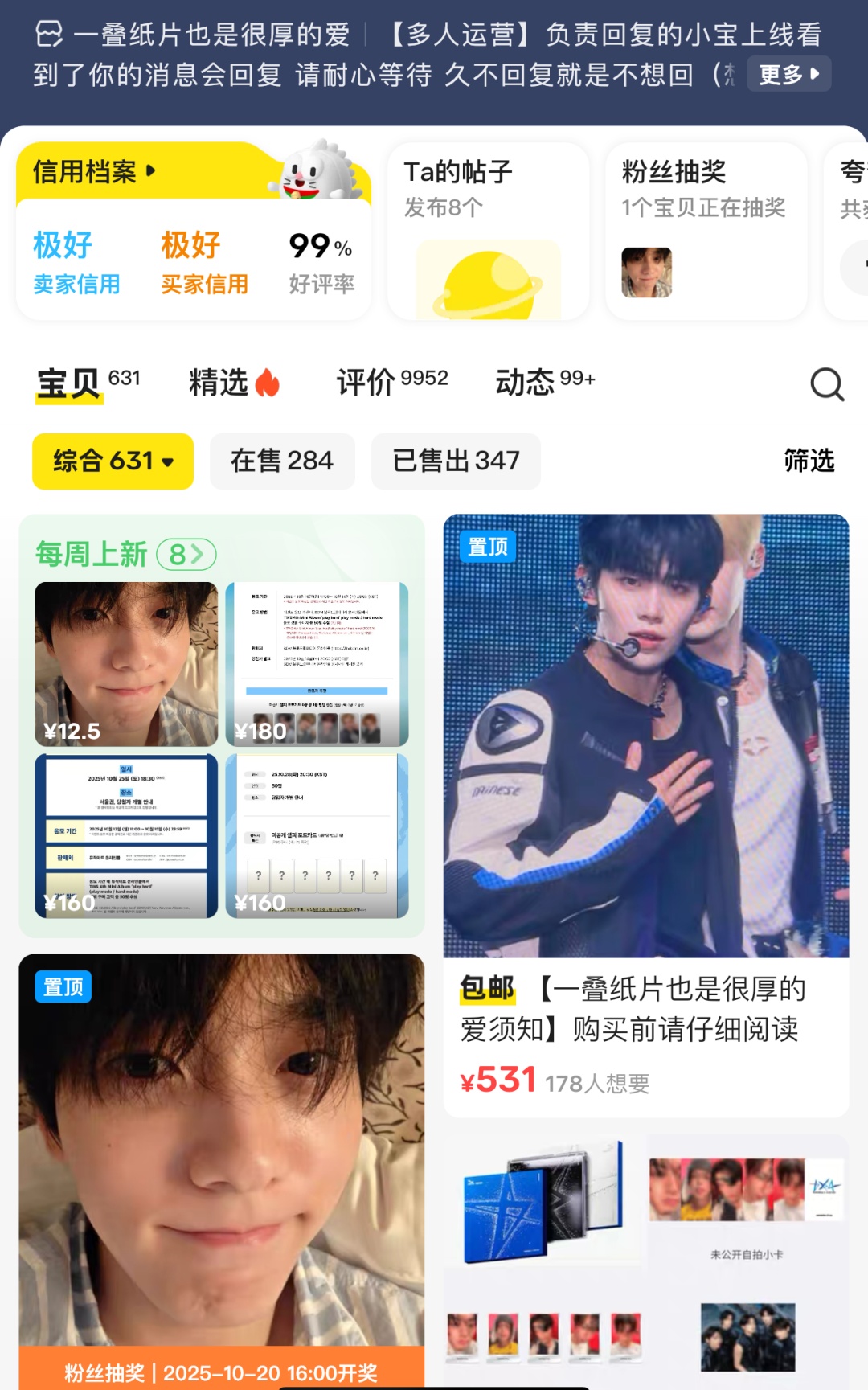Open the 粉丝抽奖 card
Viewport: 868px width, 1390px height.
click(x=705, y=232)
